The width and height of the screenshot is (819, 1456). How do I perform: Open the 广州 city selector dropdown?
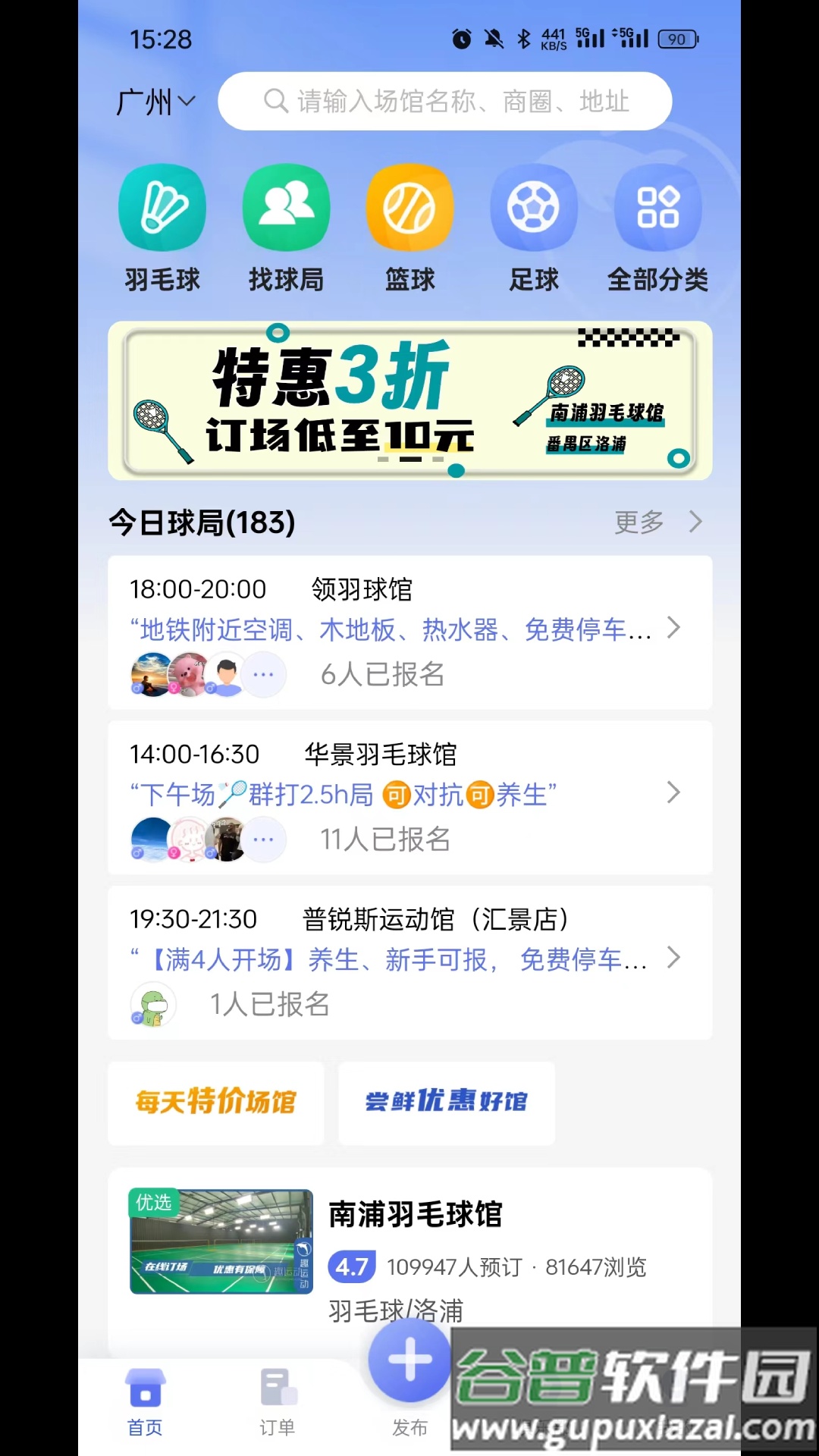155,100
